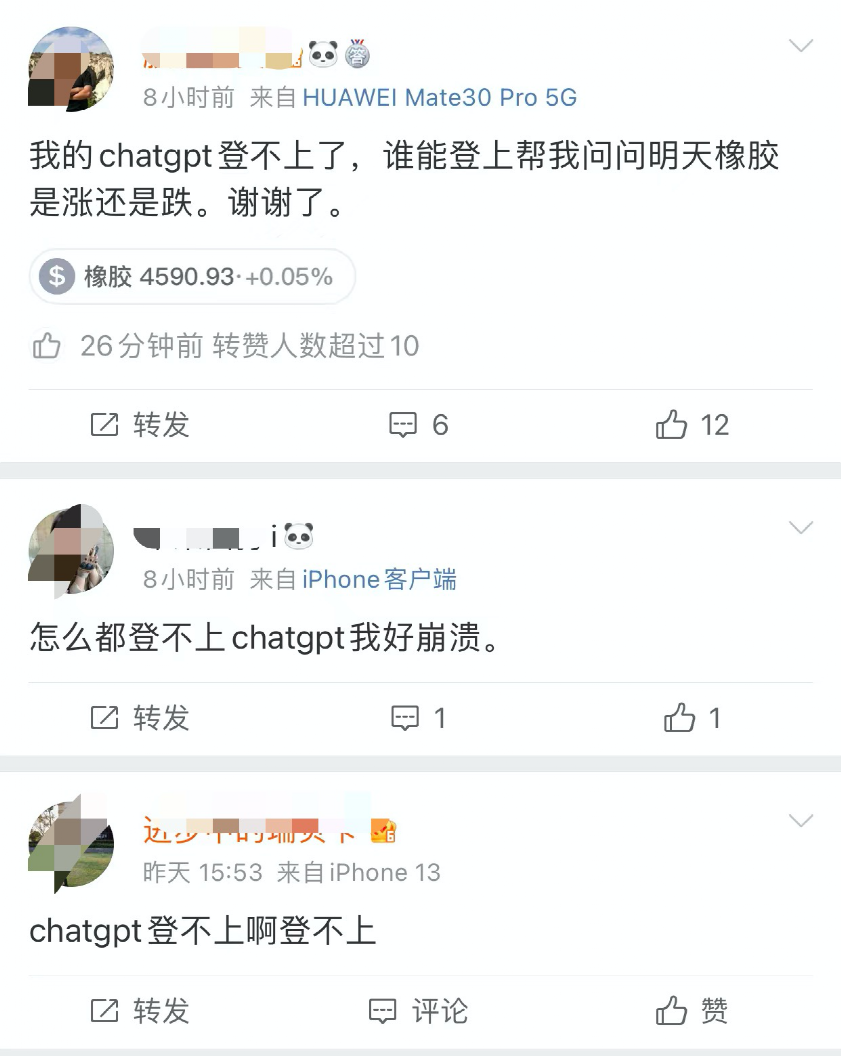Open the avatar of the 橡胶 post author
The image size is (841, 1056).
(x=70, y=68)
